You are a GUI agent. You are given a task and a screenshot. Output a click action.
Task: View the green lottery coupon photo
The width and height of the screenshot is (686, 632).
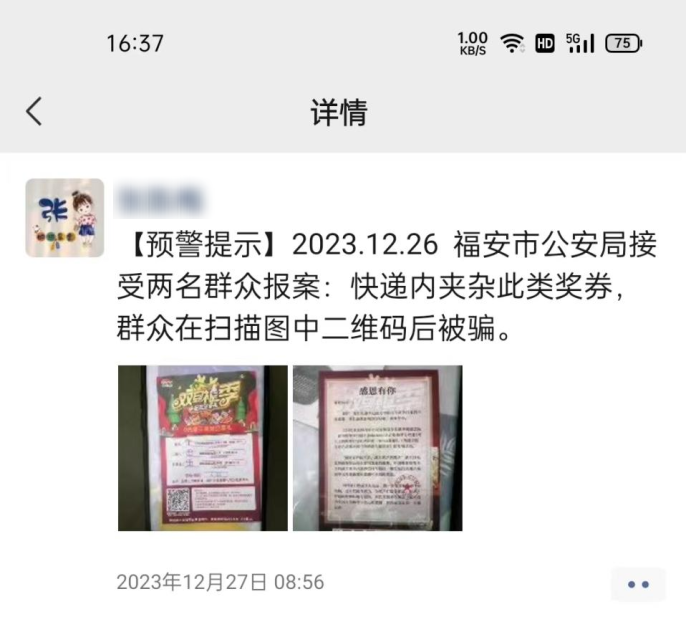203,448
